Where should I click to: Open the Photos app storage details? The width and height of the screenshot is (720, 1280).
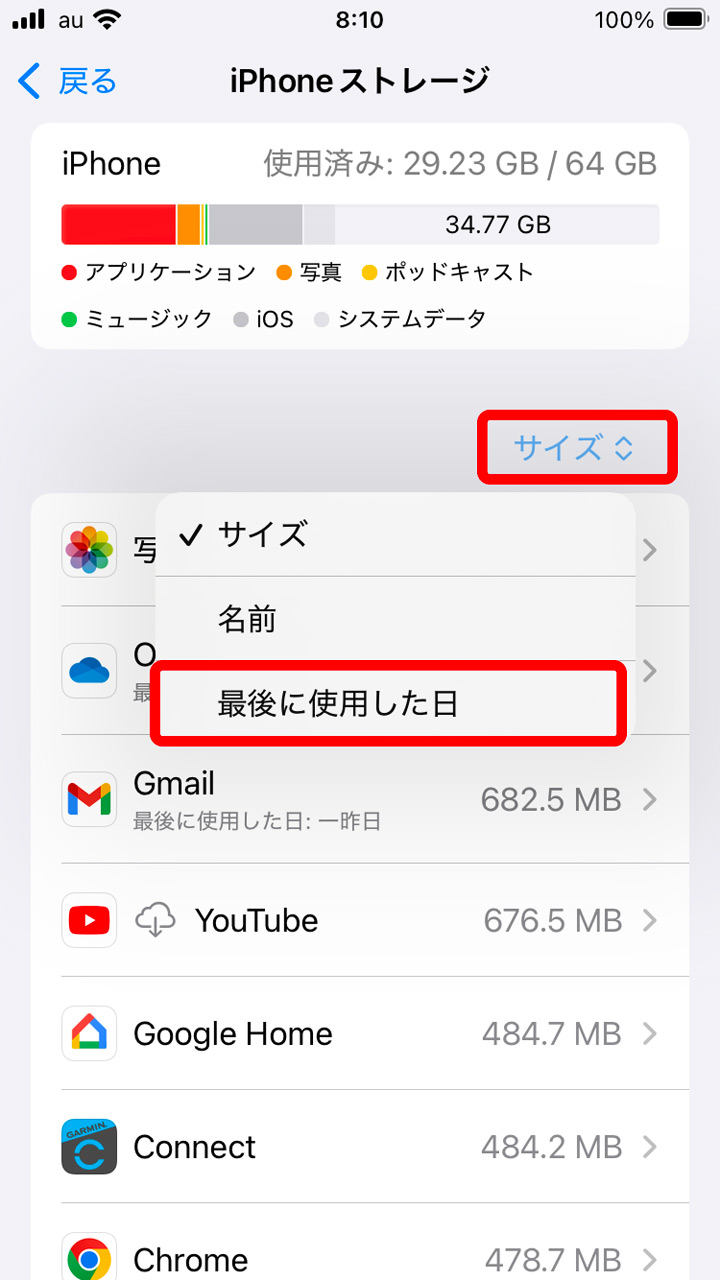[x=89, y=550]
